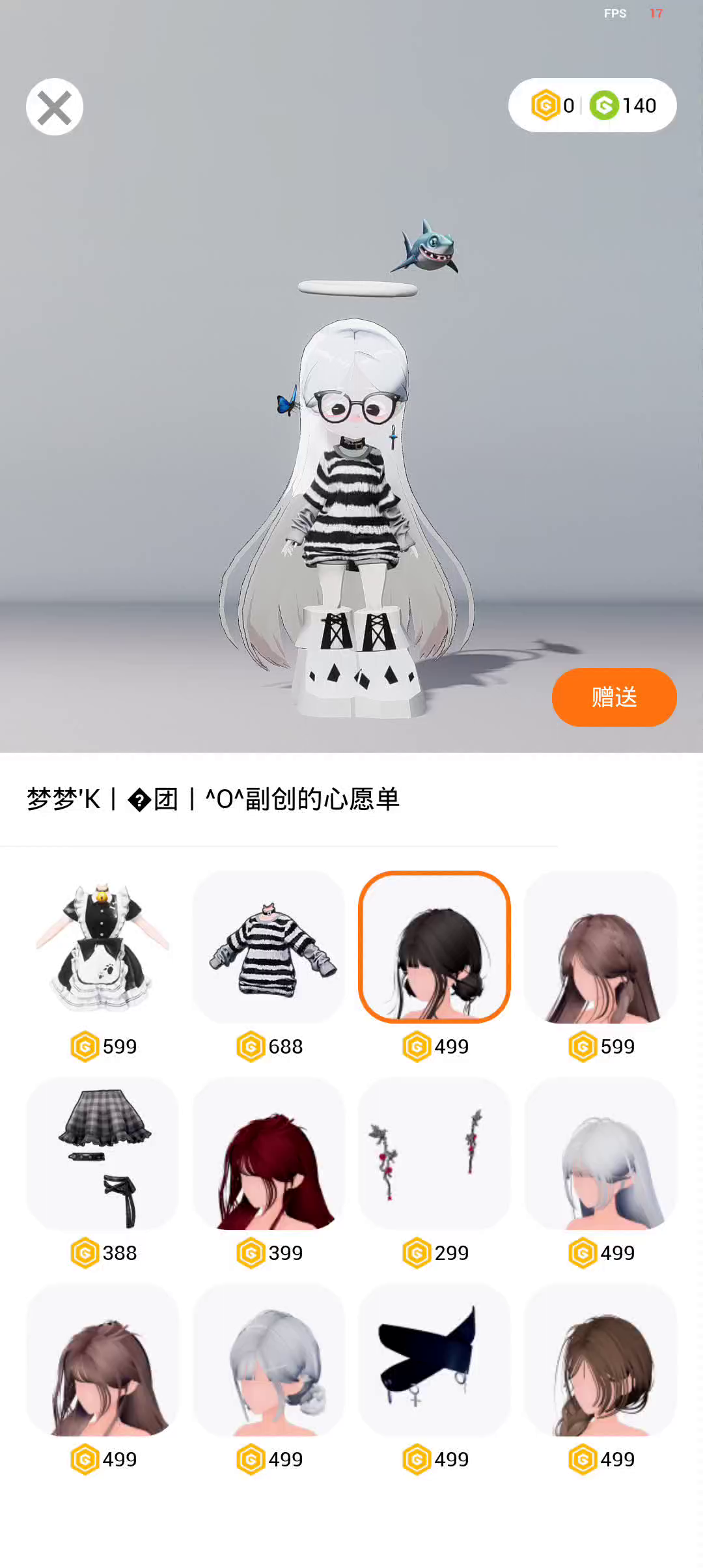Select the brown ponytail hairstyle with bangs

[103, 1360]
